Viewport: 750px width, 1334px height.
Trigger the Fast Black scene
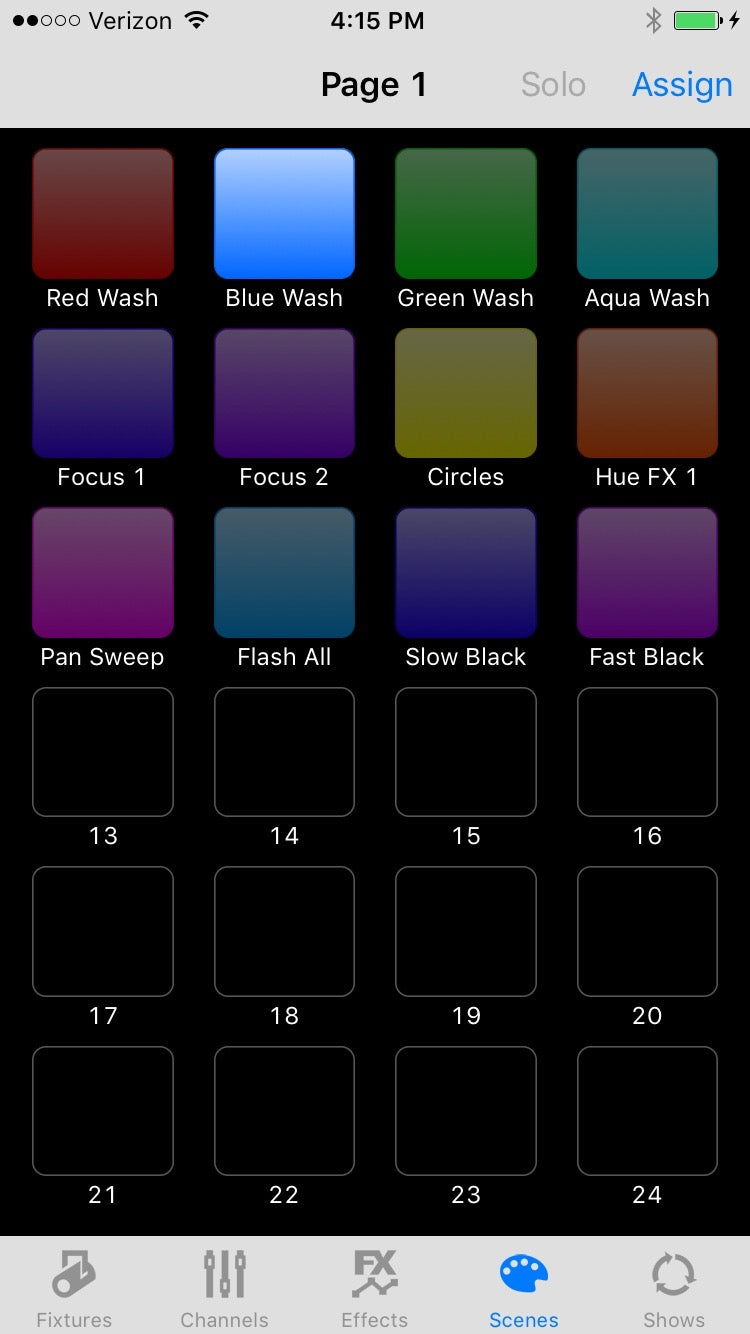click(647, 572)
